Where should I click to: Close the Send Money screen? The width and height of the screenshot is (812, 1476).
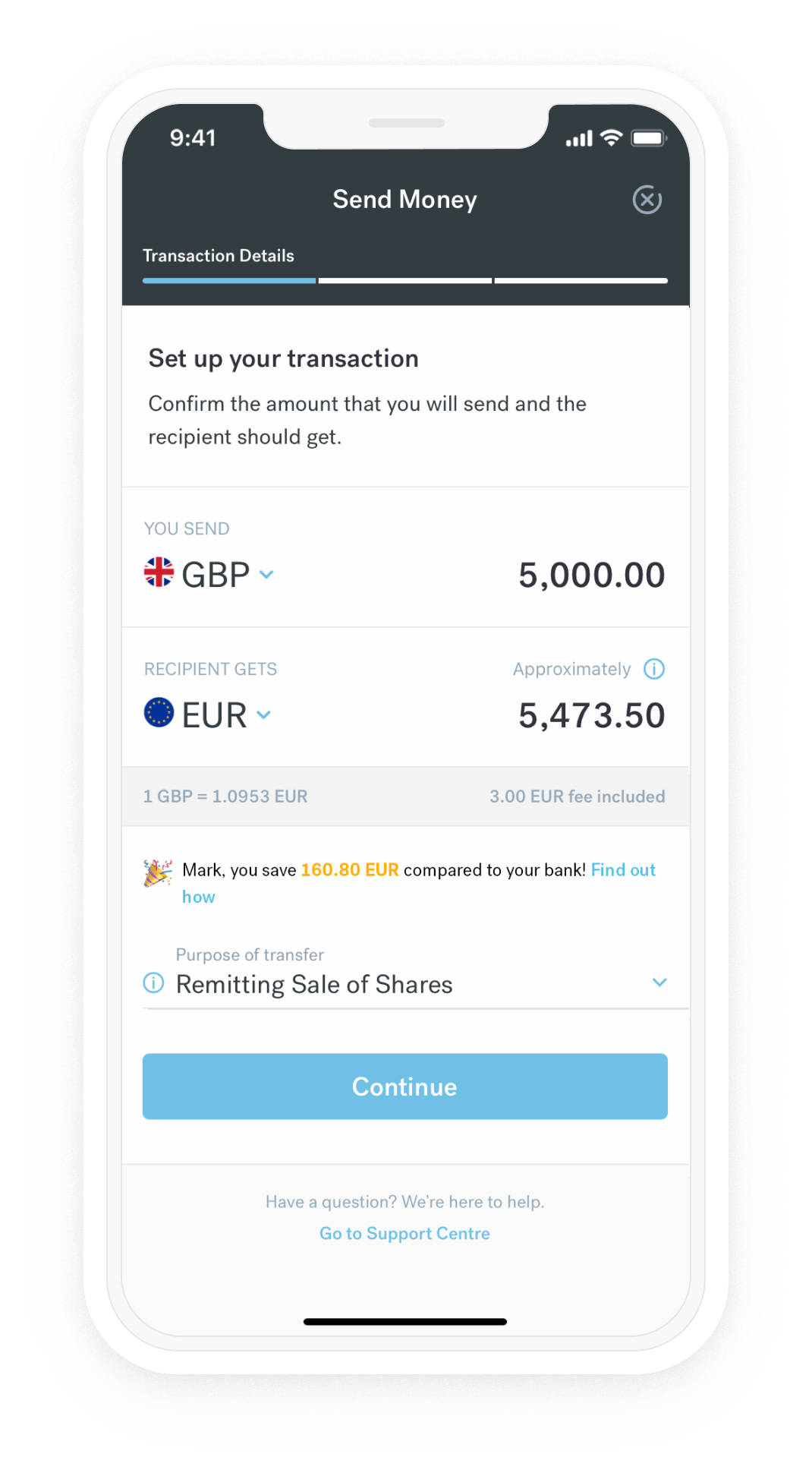click(647, 200)
